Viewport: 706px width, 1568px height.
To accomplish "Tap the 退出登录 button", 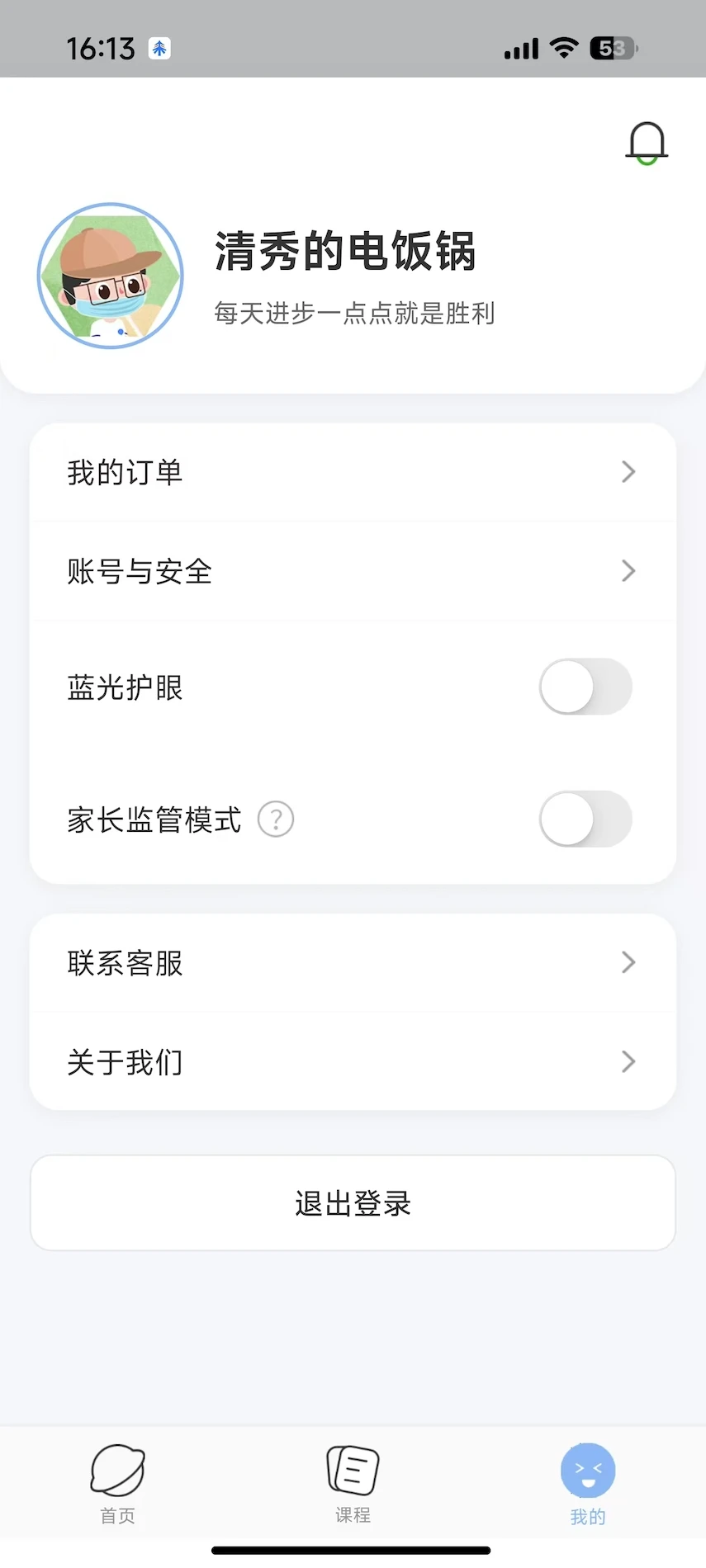I will [353, 1203].
